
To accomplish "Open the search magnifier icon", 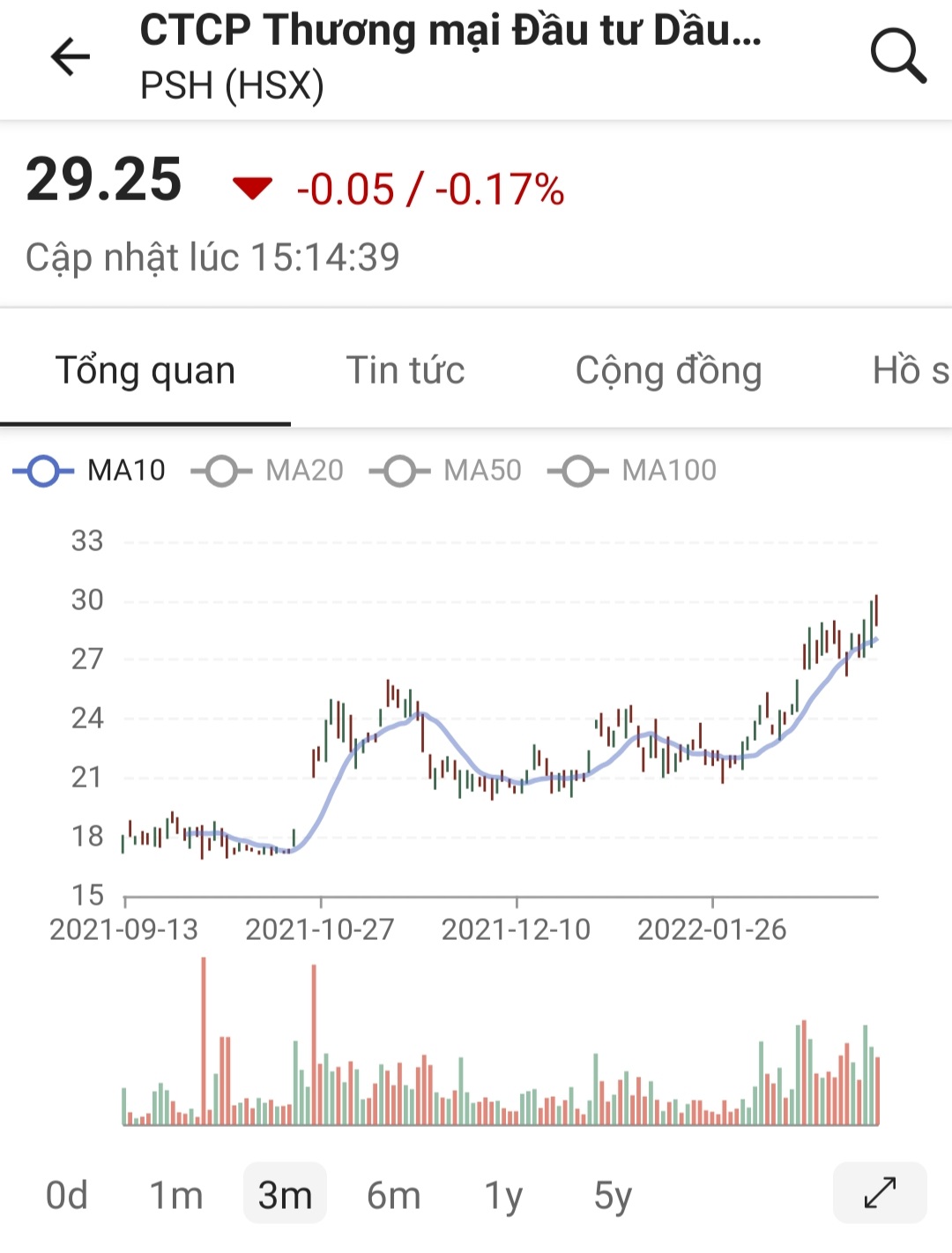I will point(897,56).
